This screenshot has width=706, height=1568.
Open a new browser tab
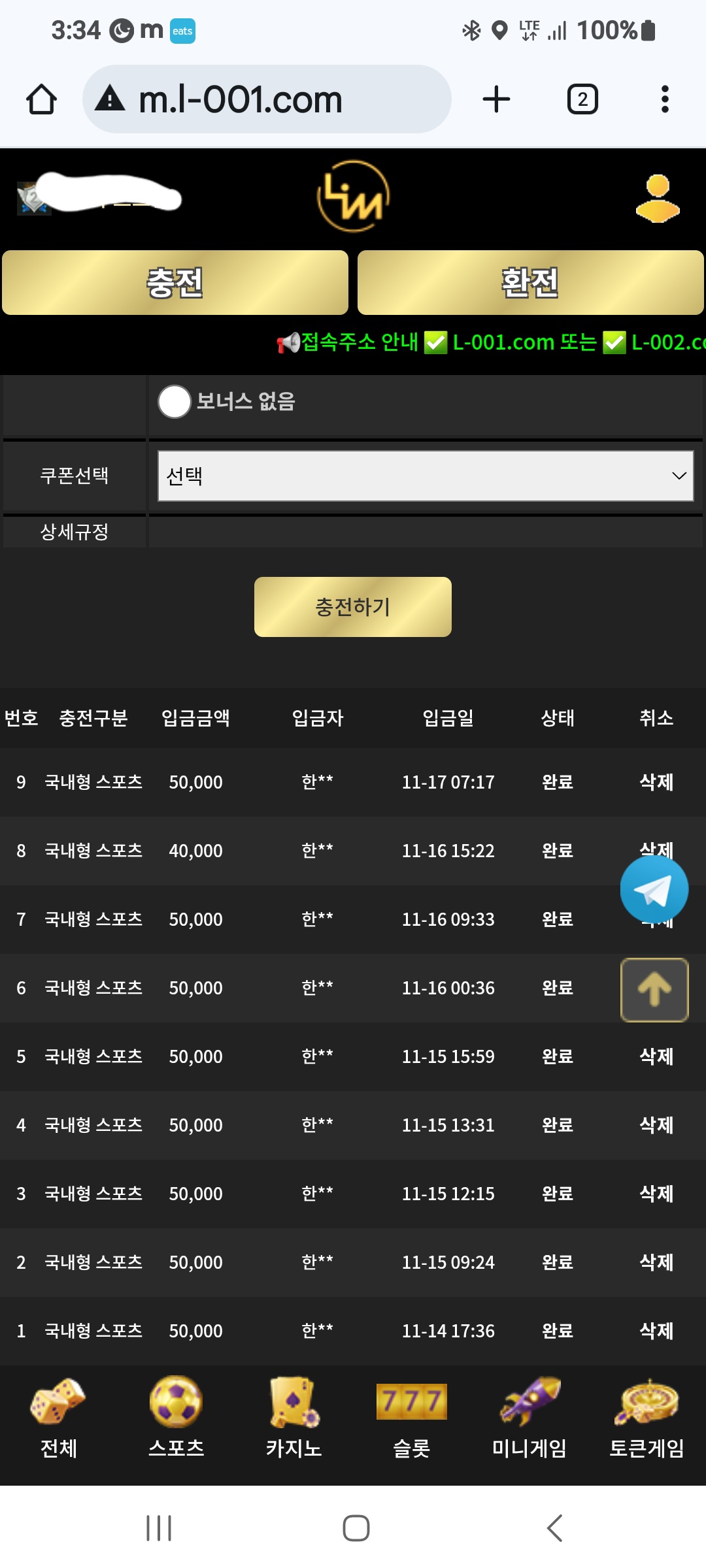[x=496, y=99]
